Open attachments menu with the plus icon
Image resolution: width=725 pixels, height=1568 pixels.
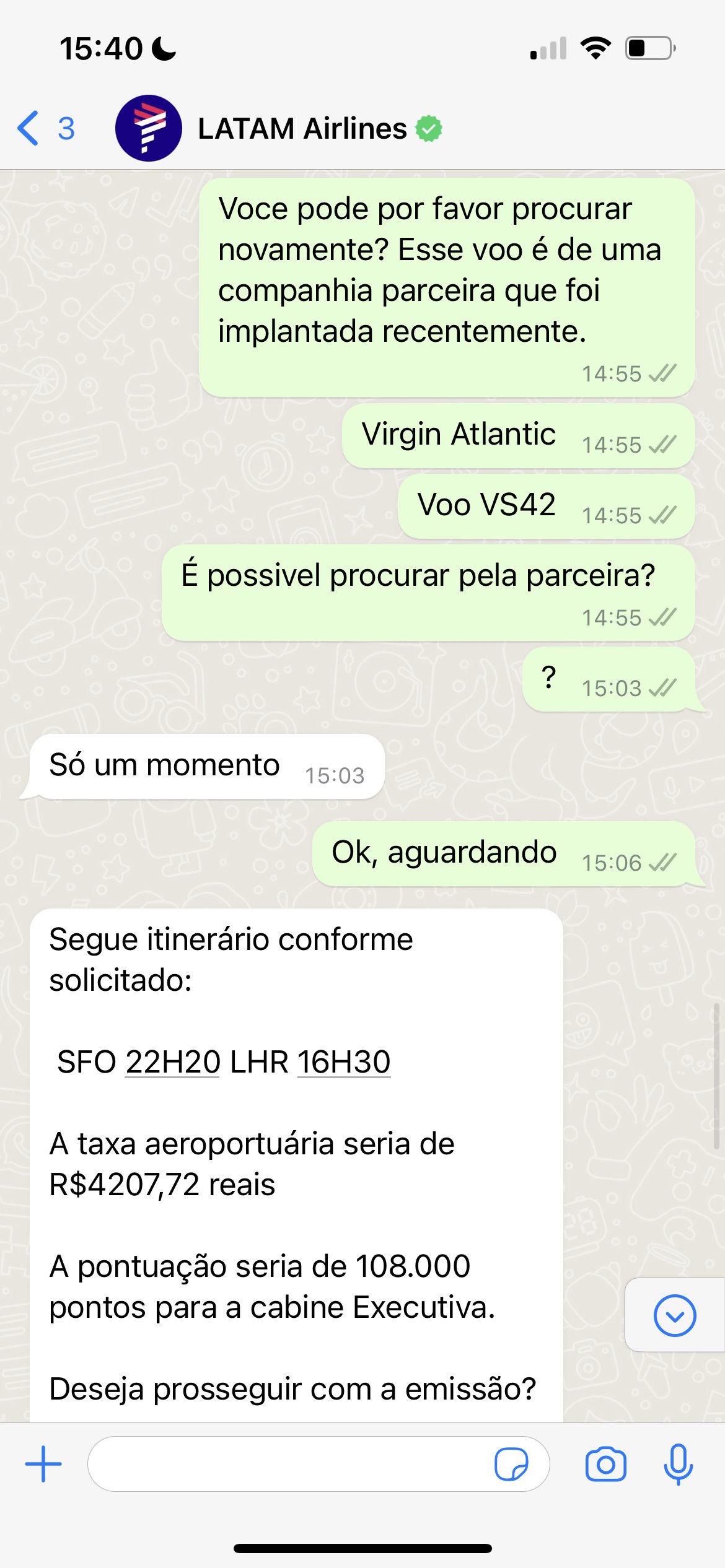coord(43,1464)
